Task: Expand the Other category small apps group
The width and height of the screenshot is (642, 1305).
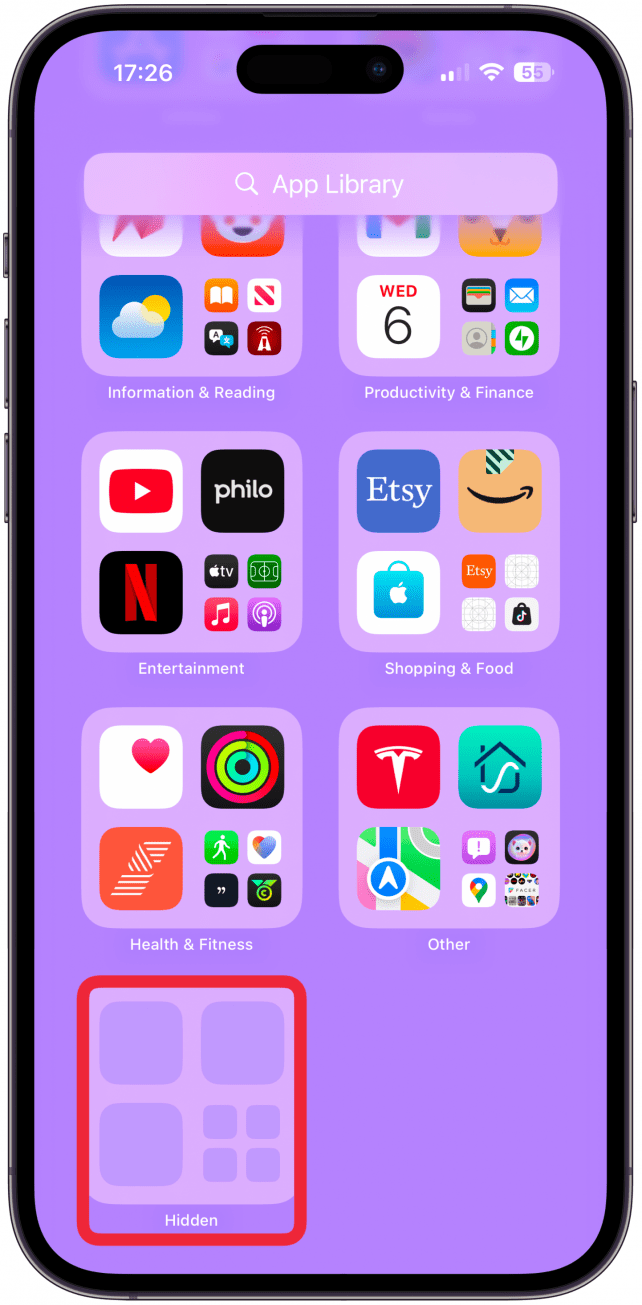Action: point(500,869)
